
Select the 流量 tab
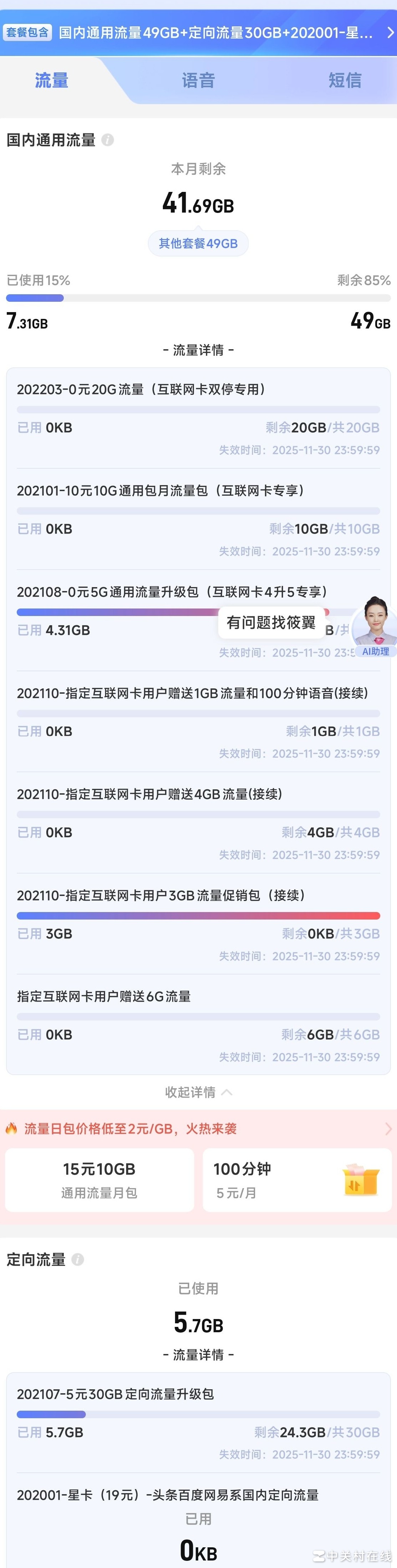[52, 80]
